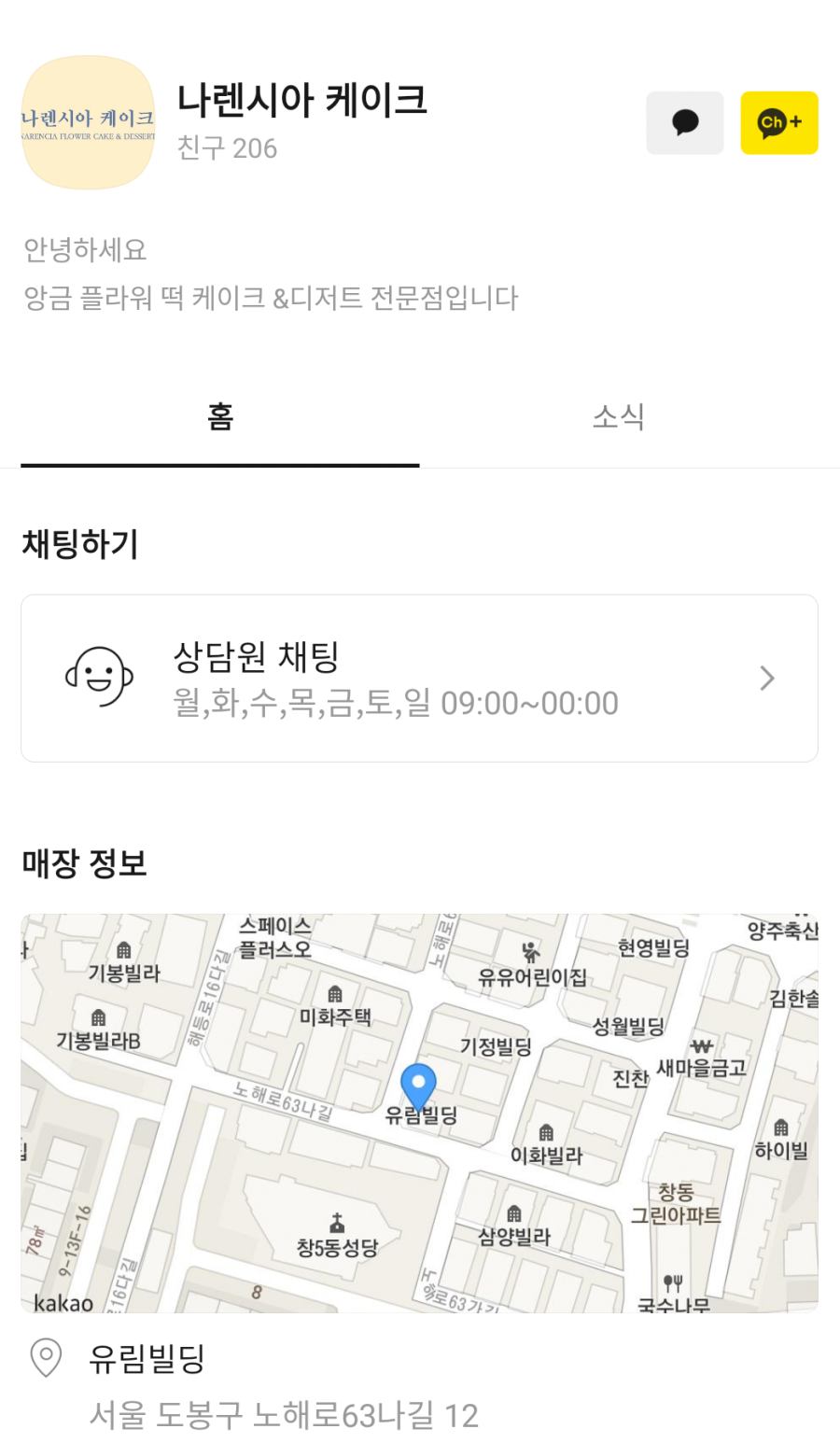Switch to the 소식 tab
Viewport: 840px width, 1443px height.
click(618, 416)
